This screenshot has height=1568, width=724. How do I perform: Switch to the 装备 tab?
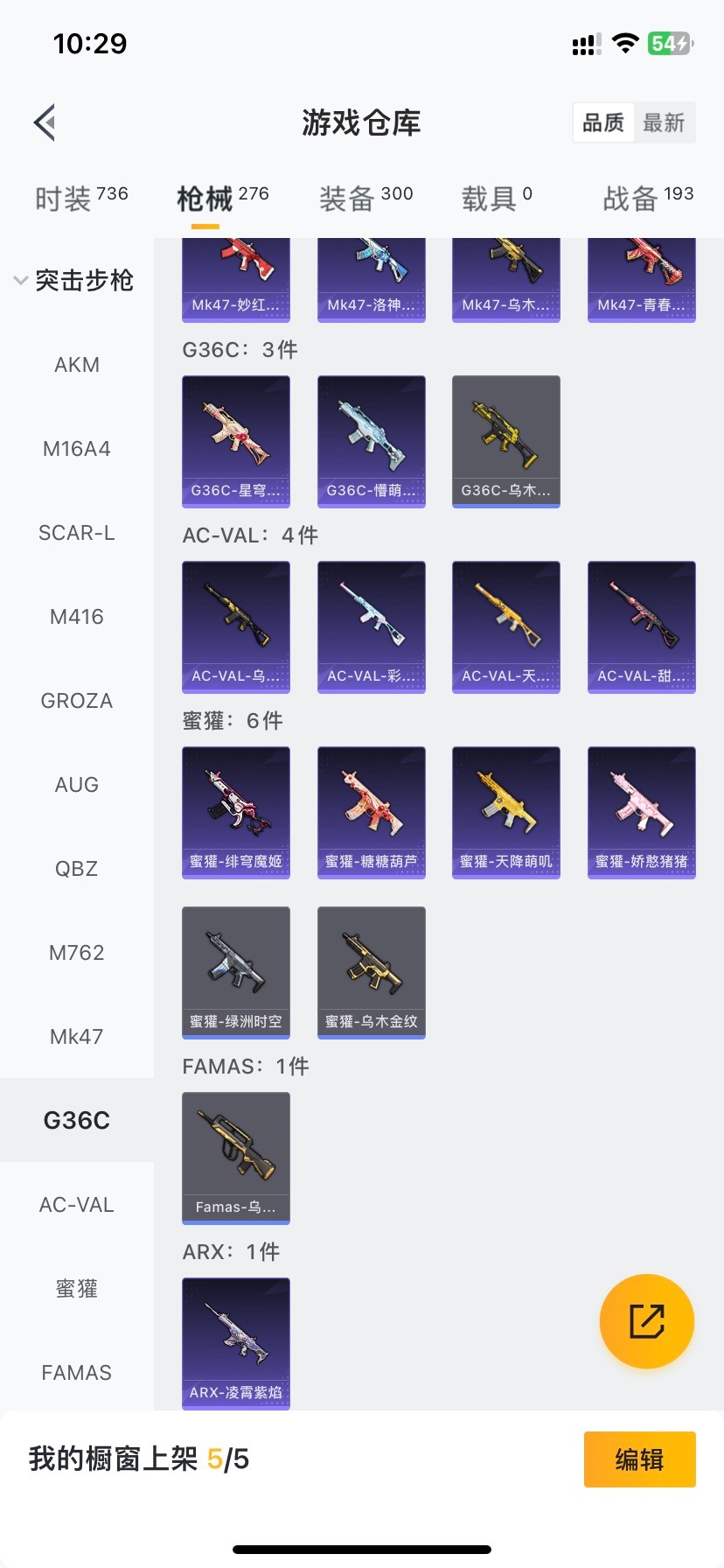365,199
